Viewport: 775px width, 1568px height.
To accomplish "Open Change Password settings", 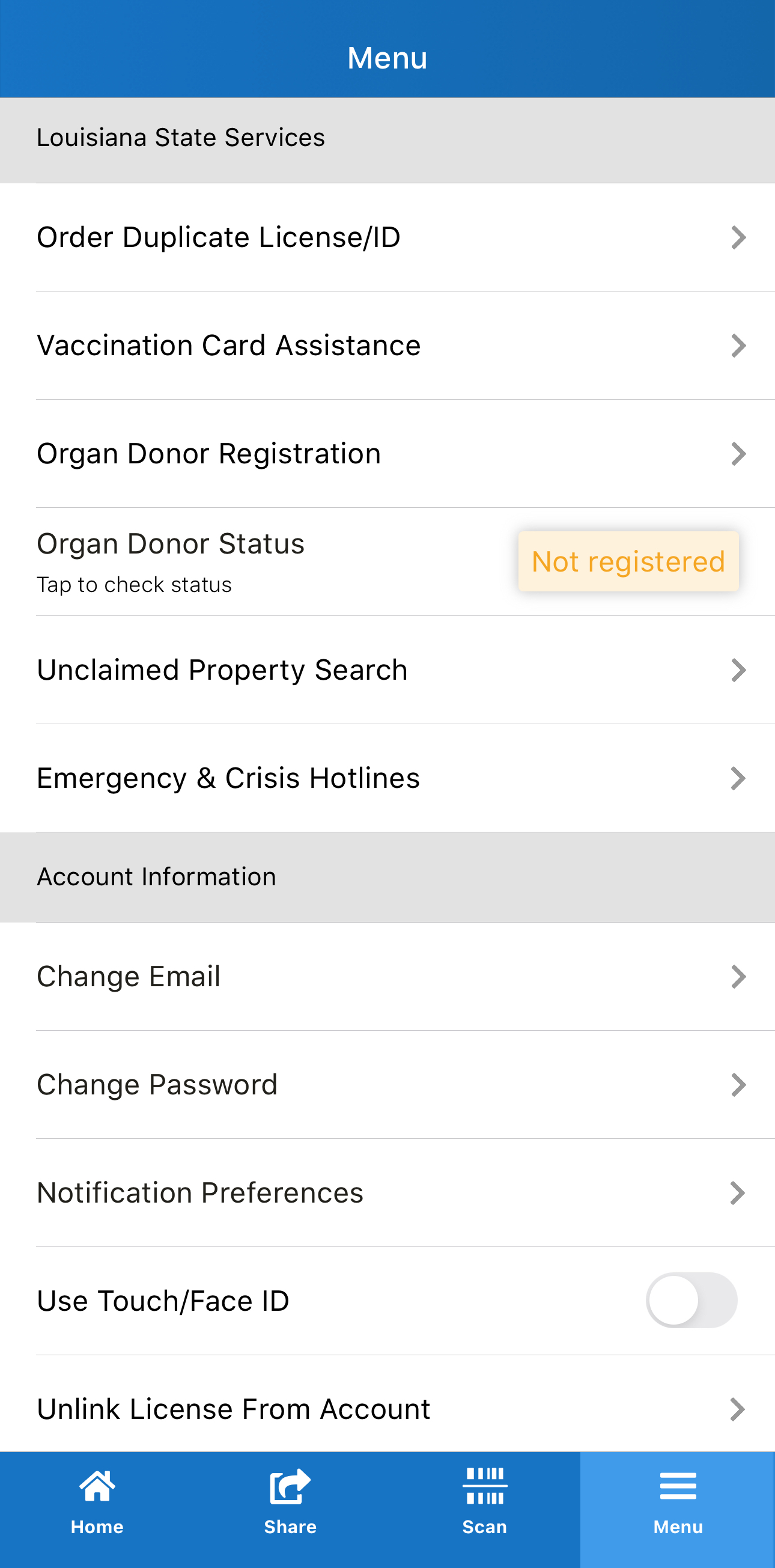I will click(x=387, y=1084).
